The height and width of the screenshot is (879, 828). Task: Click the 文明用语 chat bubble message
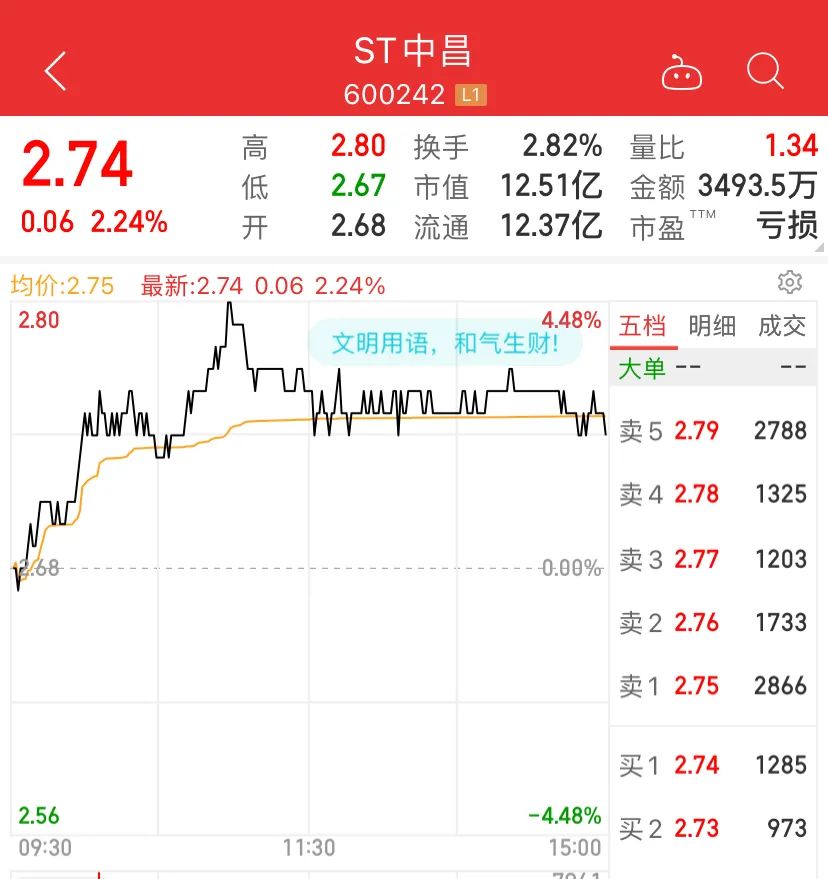tap(446, 343)
